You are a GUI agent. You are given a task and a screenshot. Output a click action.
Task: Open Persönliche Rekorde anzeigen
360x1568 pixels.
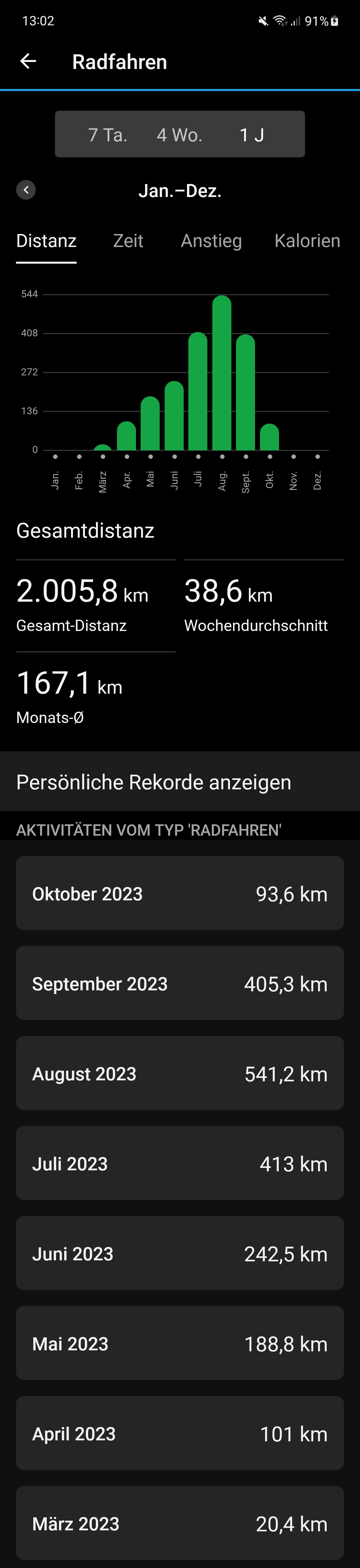180,782
